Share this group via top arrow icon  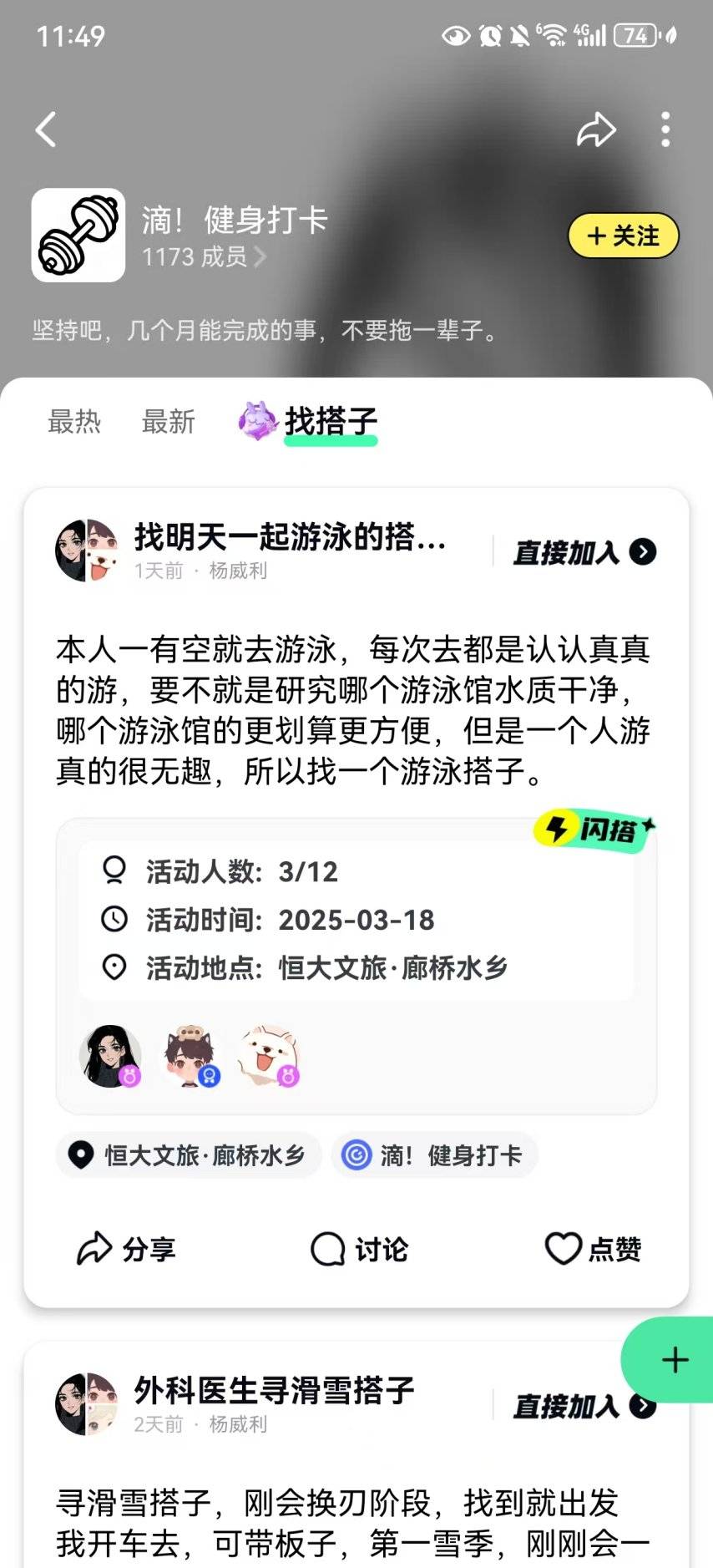click(596, 129)
